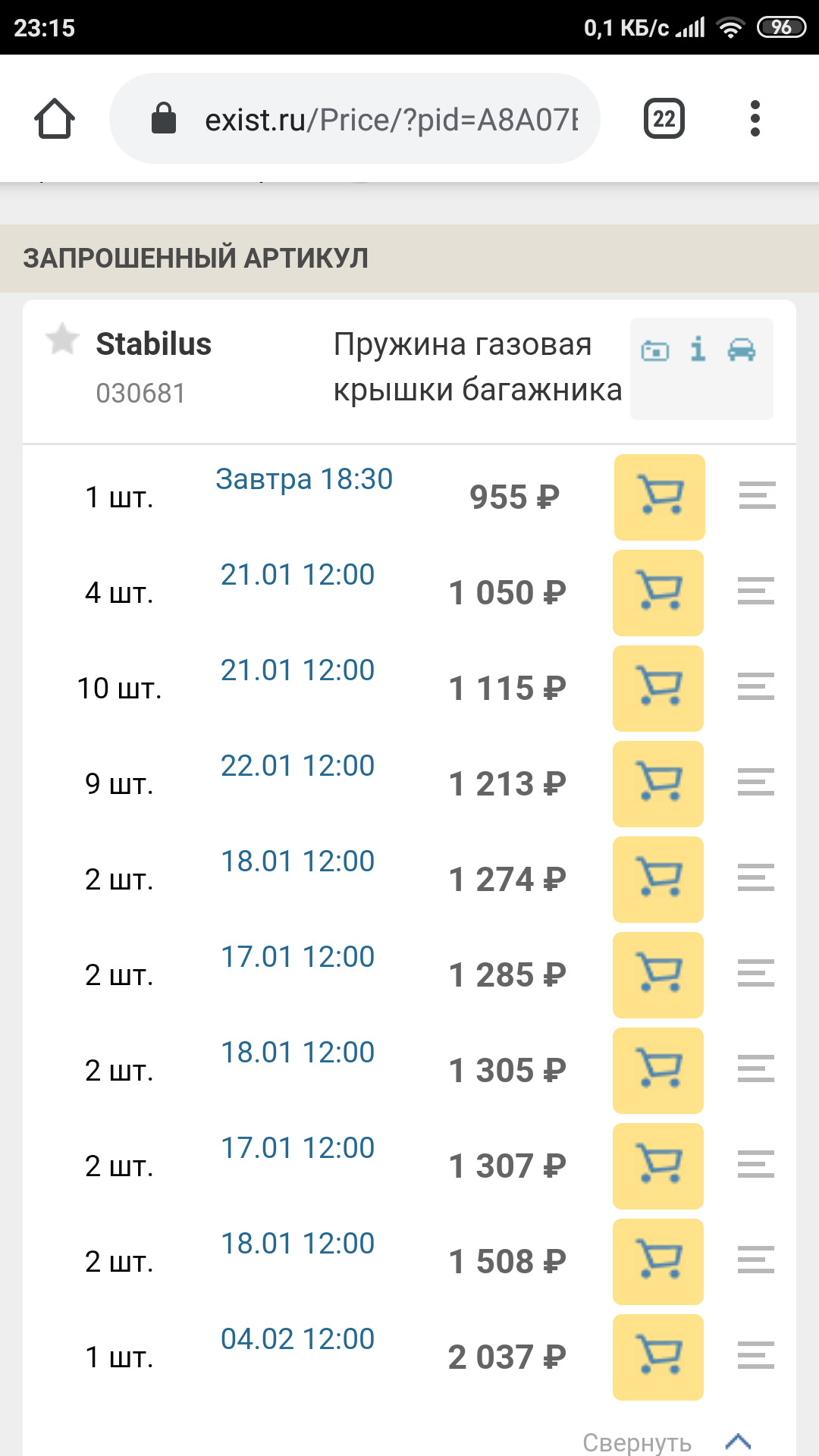Go to the browser home page

pyautogui.click(x=55, y=119)
